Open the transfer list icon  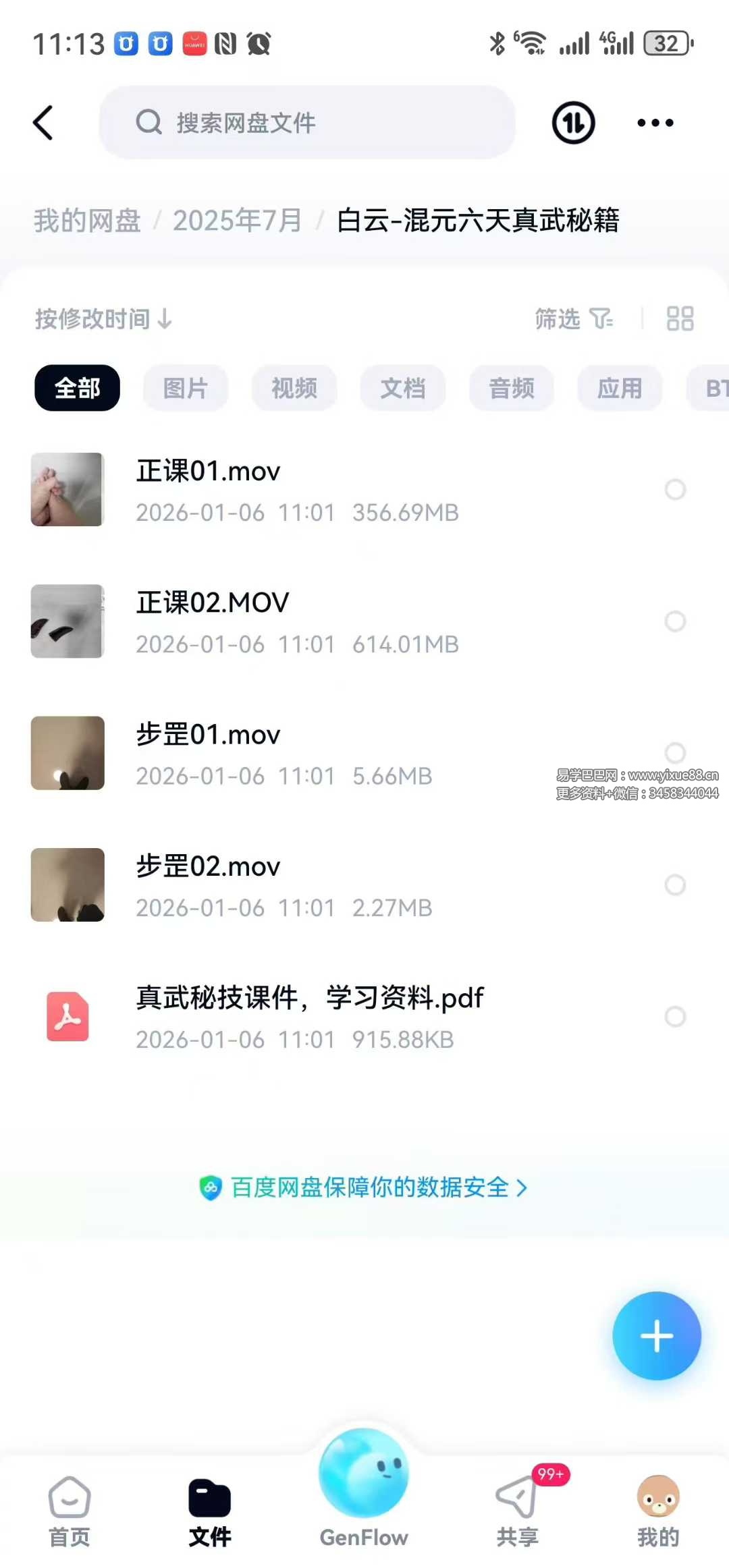click(573, 123)
